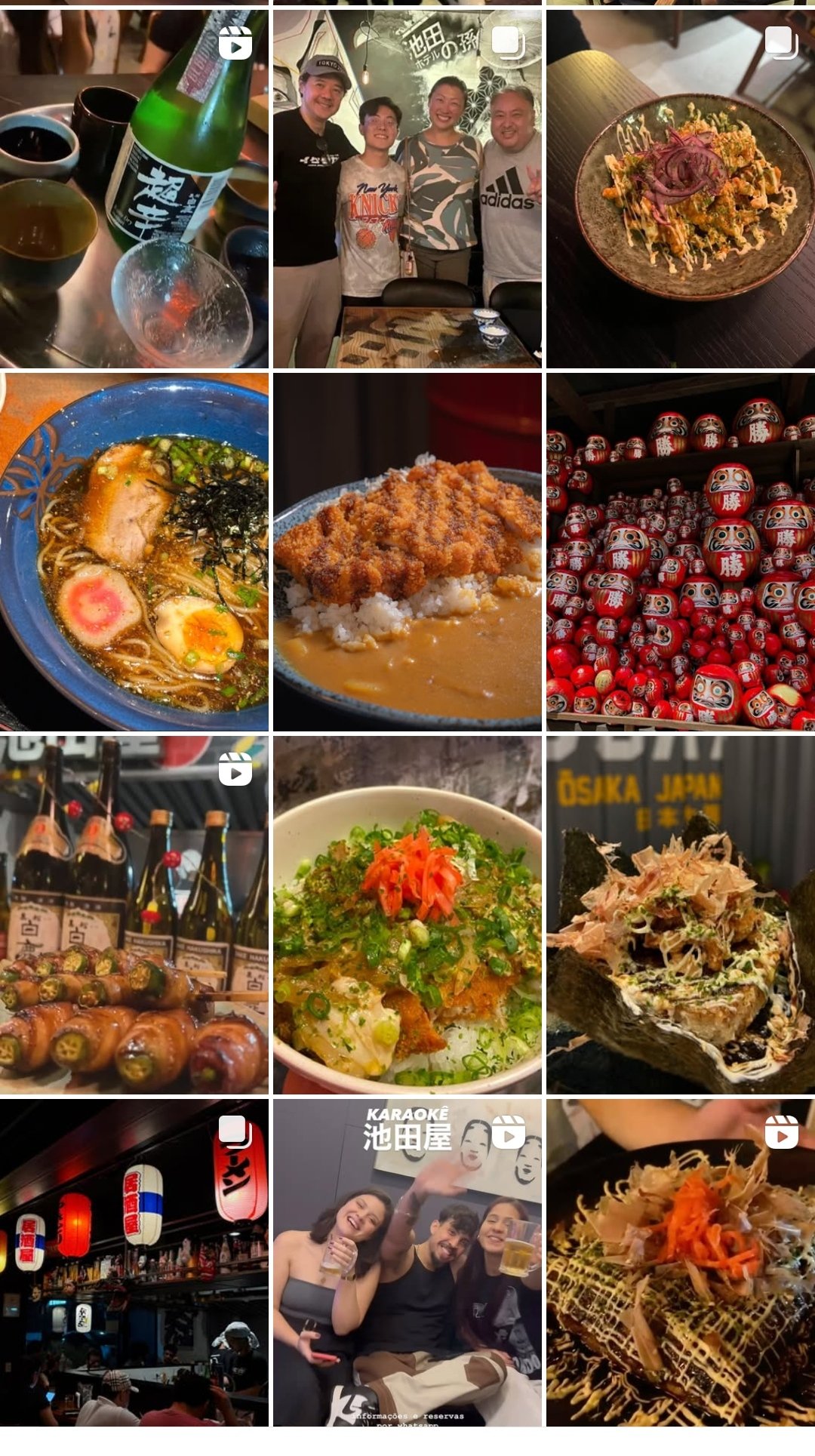Open the reel with the green sake bottle
Screen dimensions: 815x1456
pos(134,189)
